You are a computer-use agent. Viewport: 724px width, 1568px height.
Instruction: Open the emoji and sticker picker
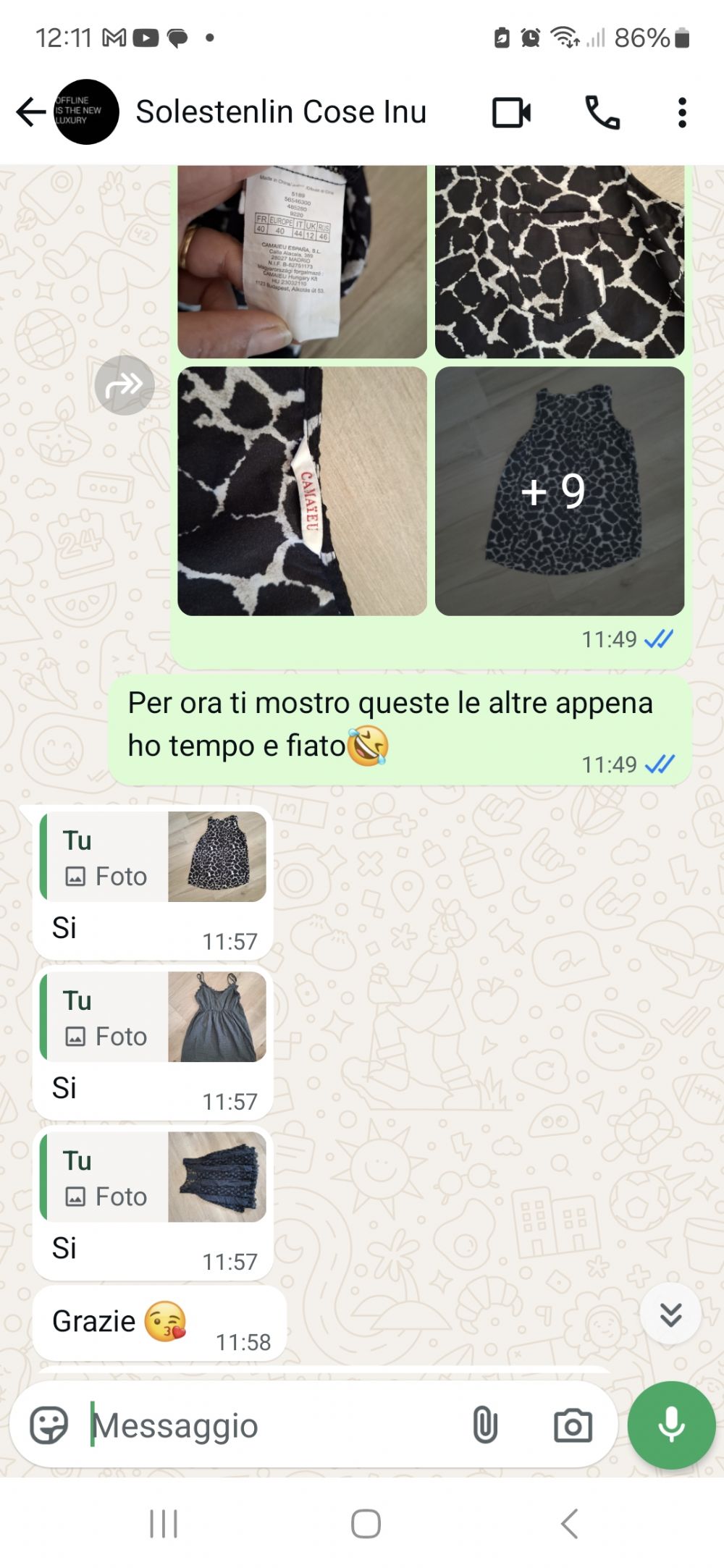[49, 1425]
